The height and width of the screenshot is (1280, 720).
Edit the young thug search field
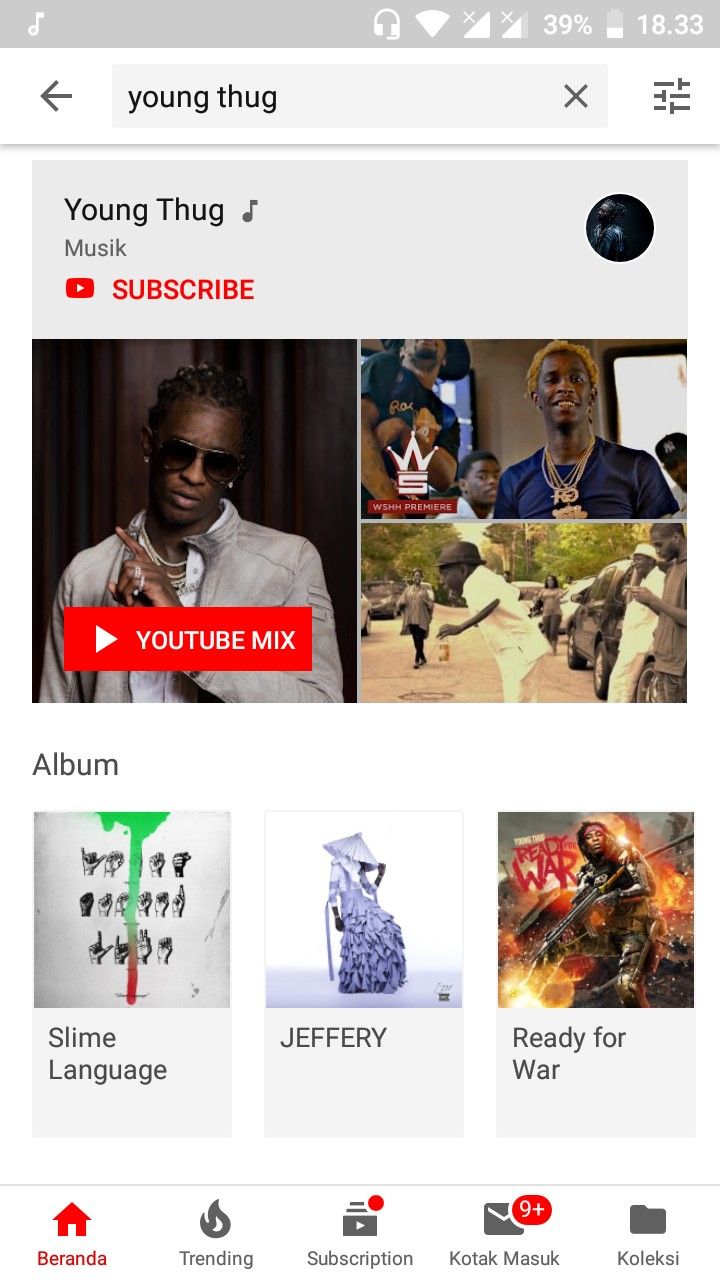coord(330,96)
